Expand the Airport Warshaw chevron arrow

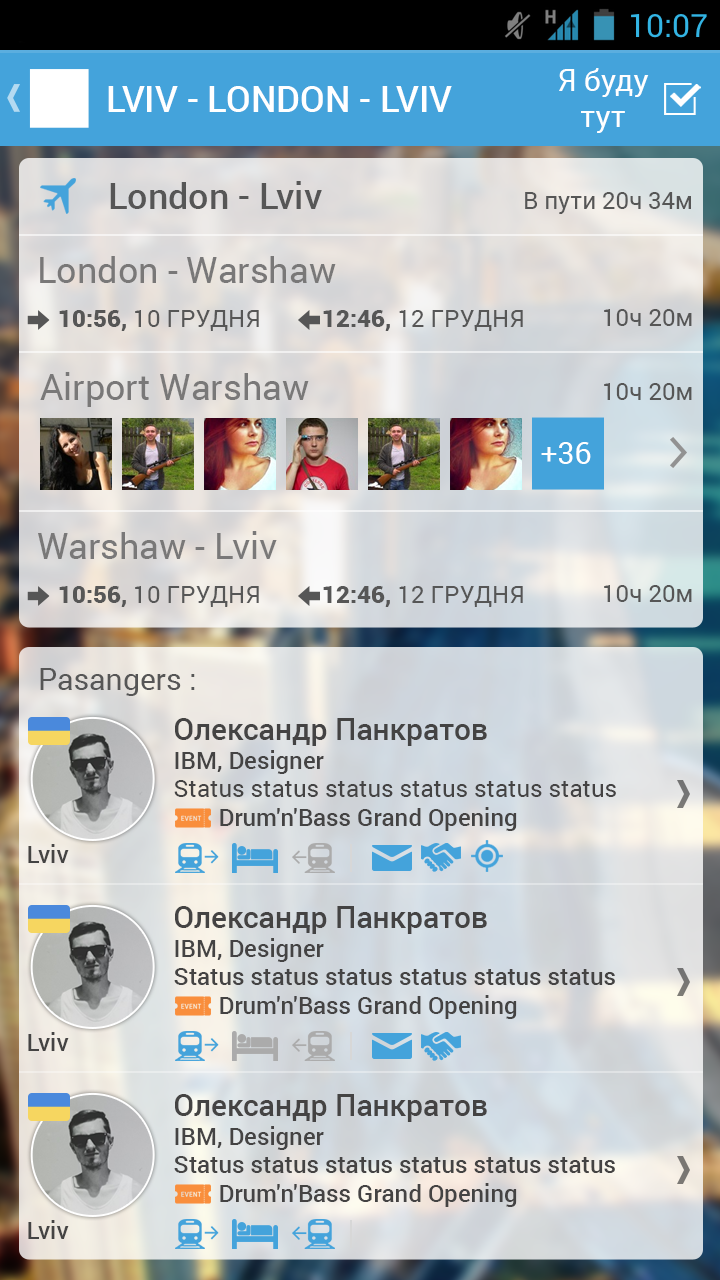[x=678, y=454]
